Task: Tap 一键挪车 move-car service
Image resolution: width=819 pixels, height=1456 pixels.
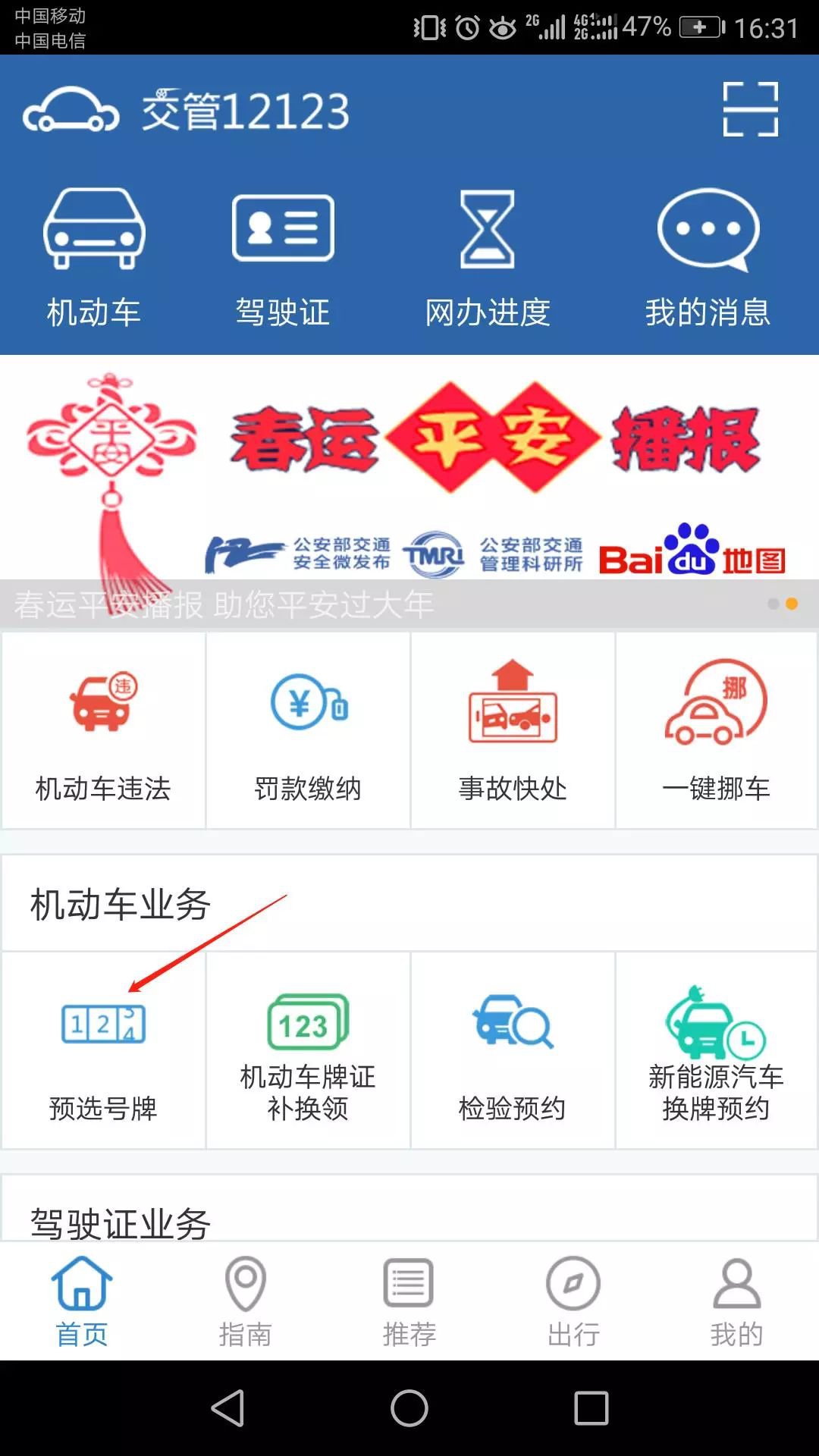Action: coord(717,732)
